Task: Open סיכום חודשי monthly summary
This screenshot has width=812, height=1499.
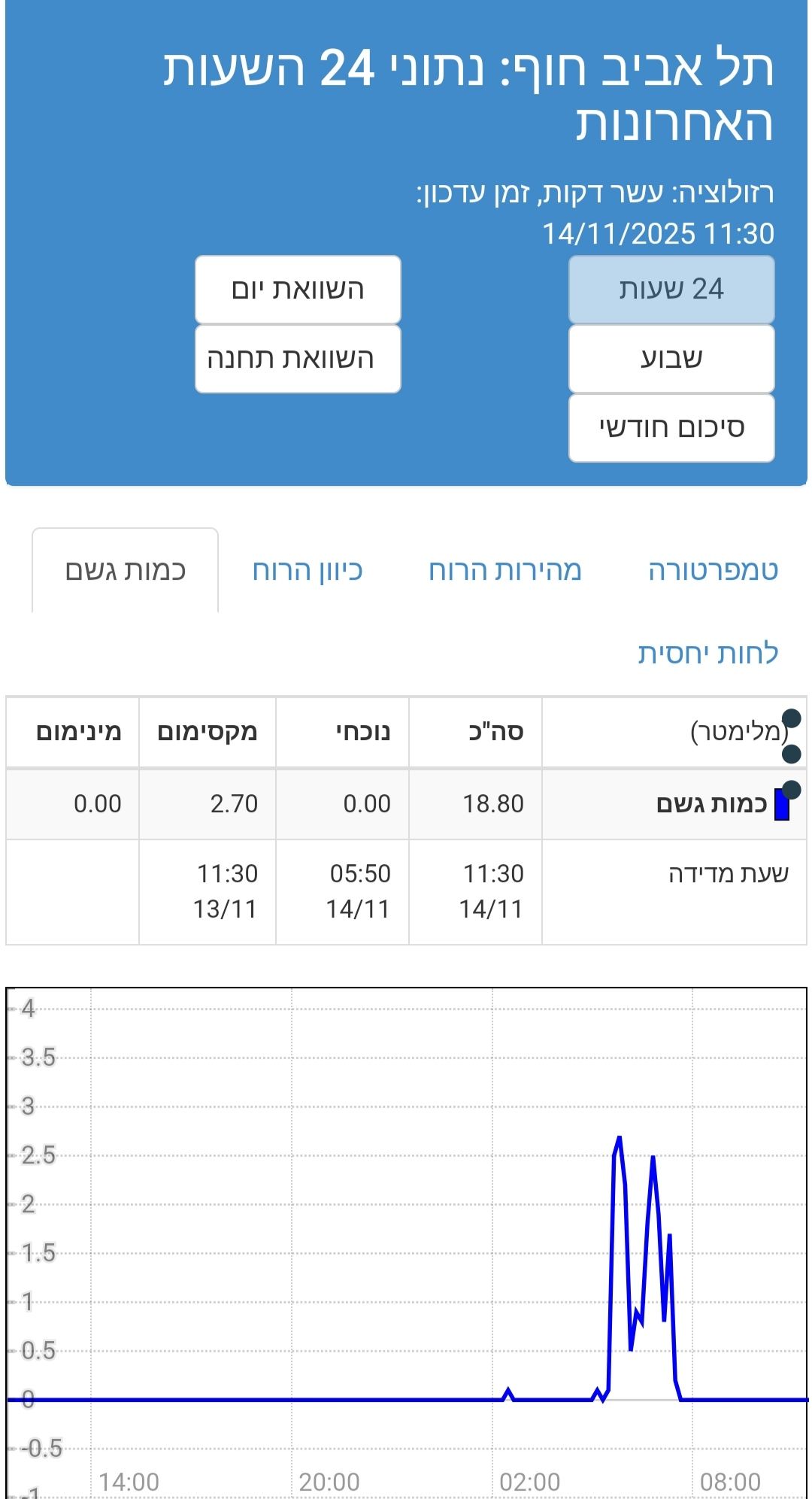Action: pyautogui.click(x=671, y=428)
